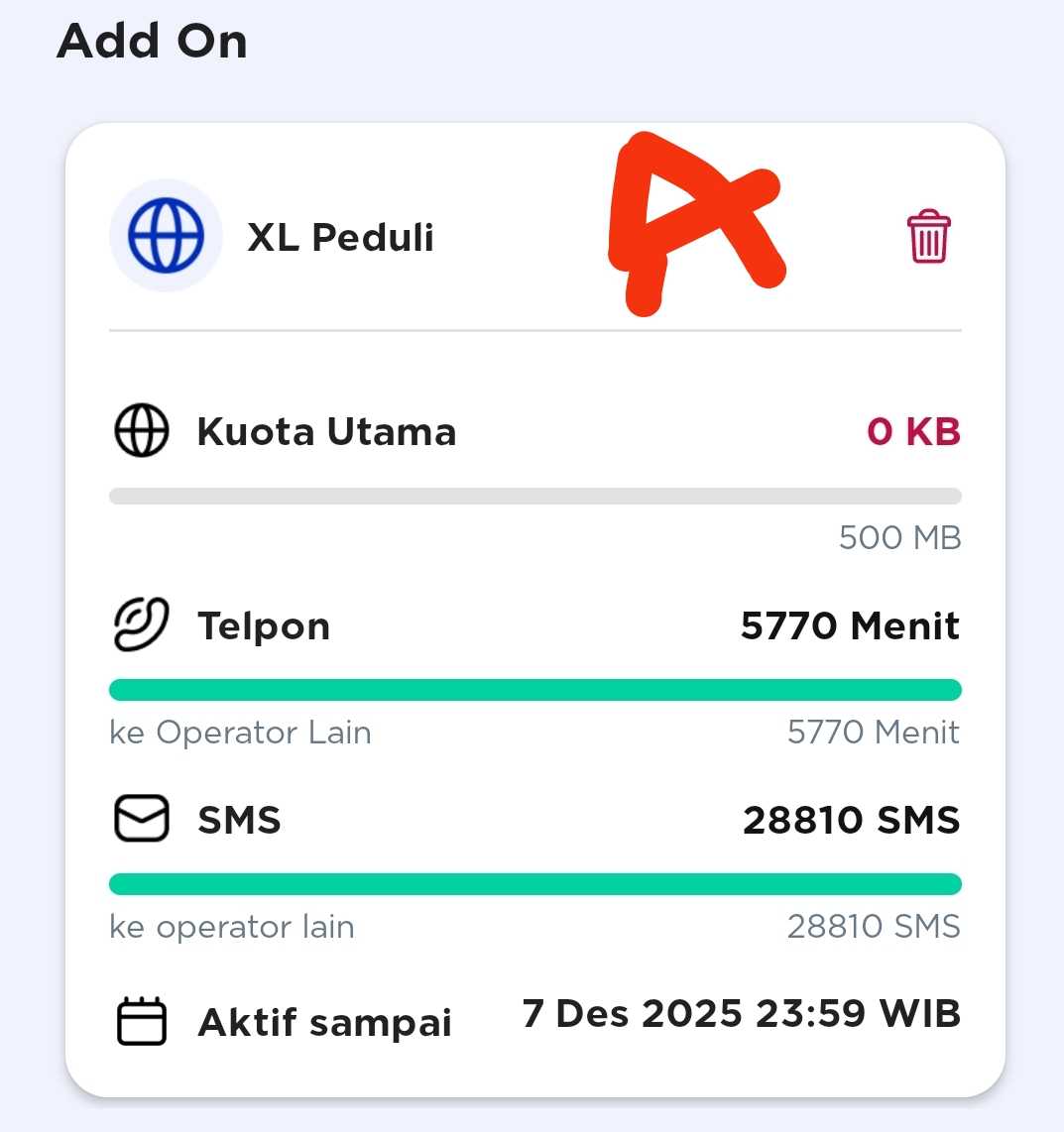This screenshot has width=1064, height=1132.
Task: Select the globe icon next to Kuota Utama
Action: click(x=142, y=431)
